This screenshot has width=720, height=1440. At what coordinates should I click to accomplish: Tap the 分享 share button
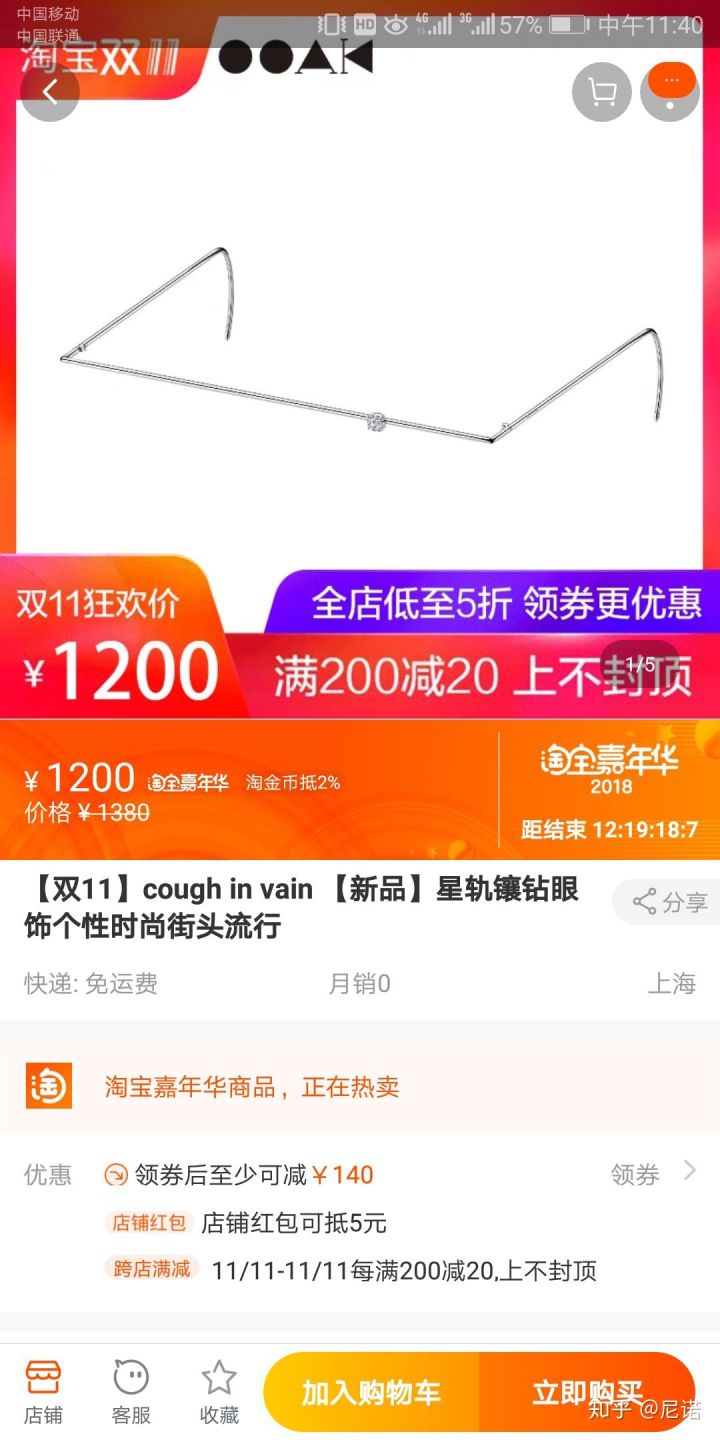click(668, 902)
